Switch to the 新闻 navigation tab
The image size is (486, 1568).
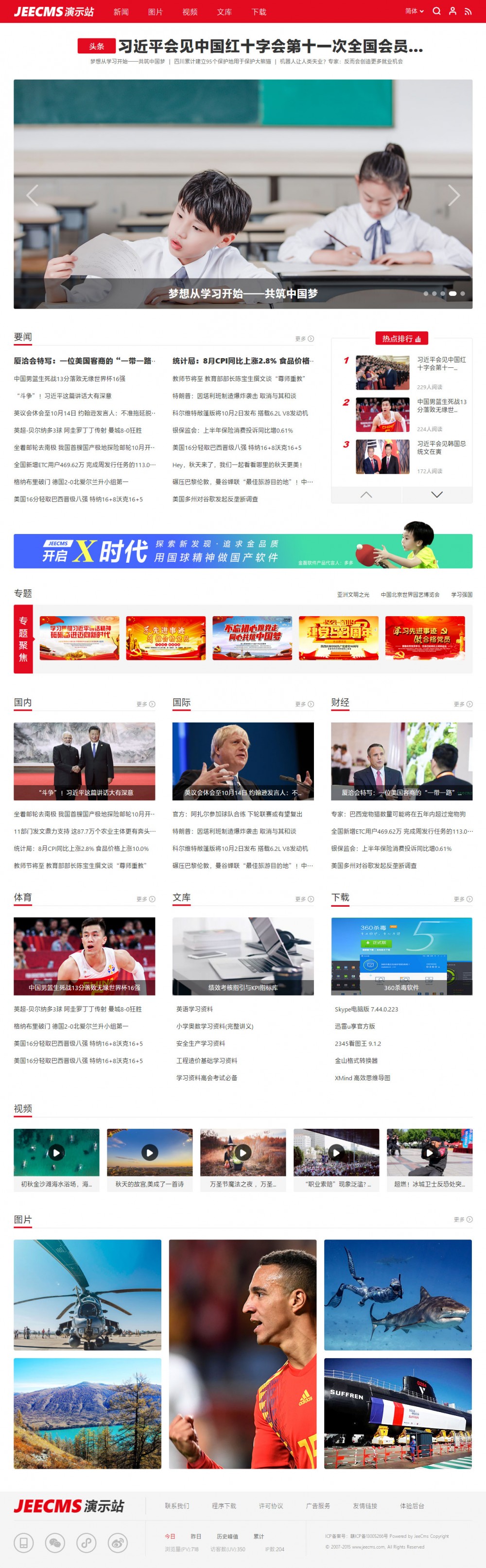pos(121,12)
